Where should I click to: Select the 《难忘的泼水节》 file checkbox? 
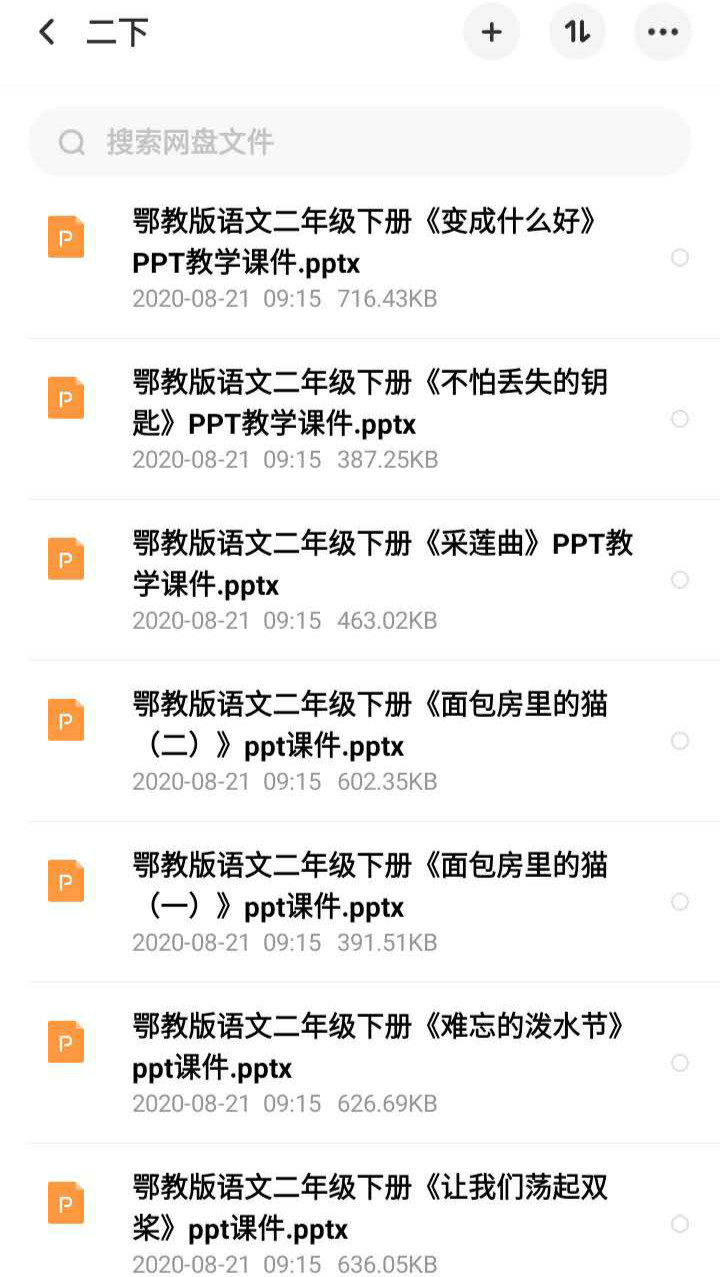click(680, 1063)
